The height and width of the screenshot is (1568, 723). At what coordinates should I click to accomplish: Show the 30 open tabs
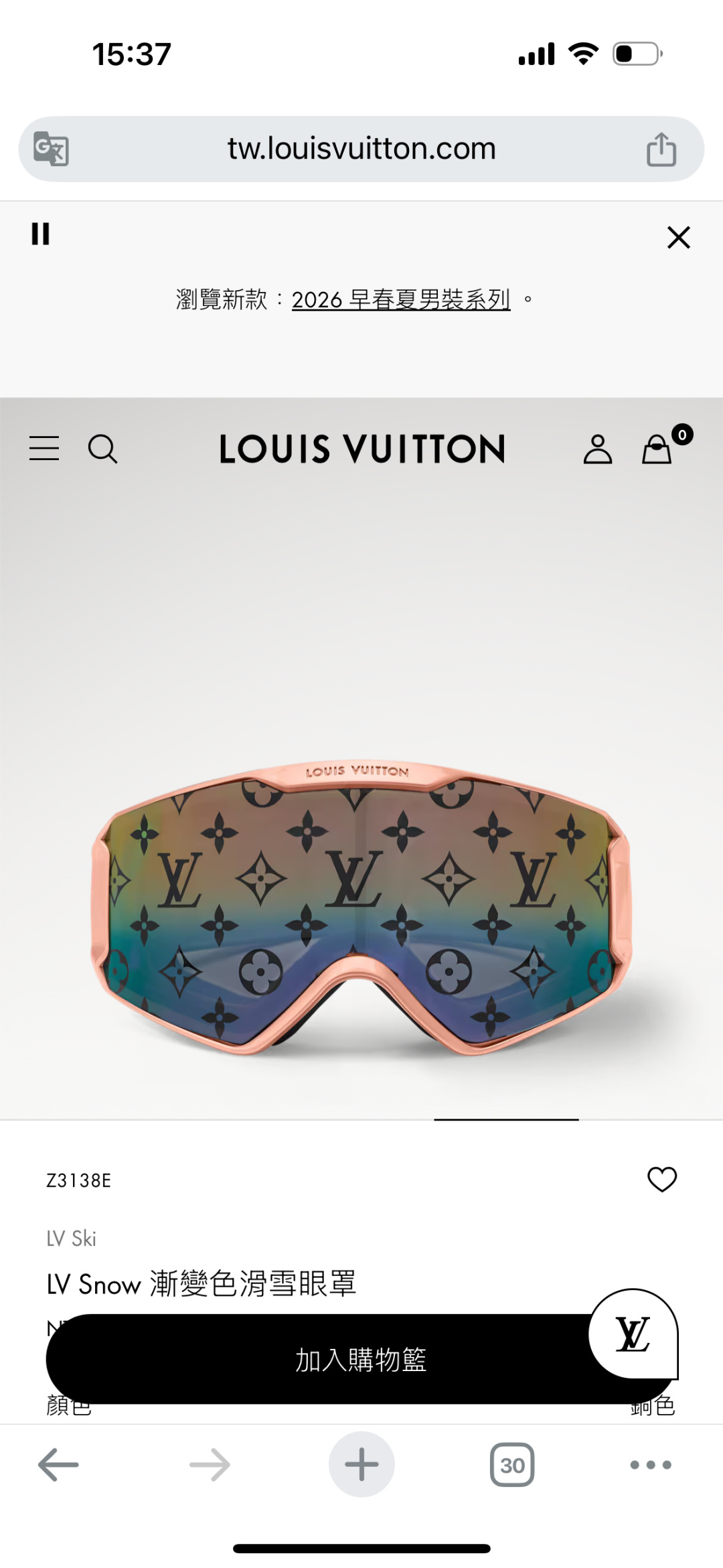512,1465
